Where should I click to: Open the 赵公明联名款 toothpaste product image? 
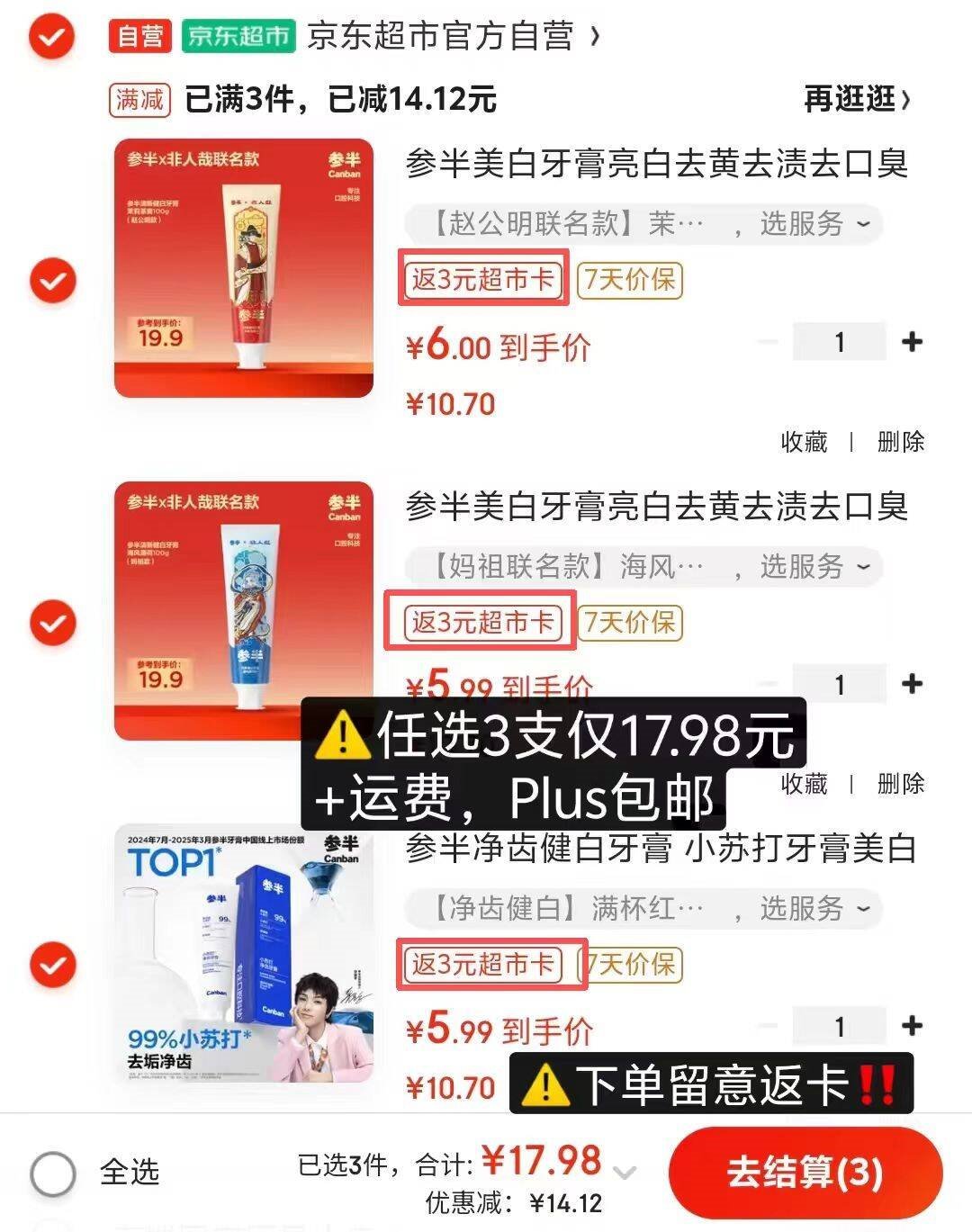click(243, 268)
